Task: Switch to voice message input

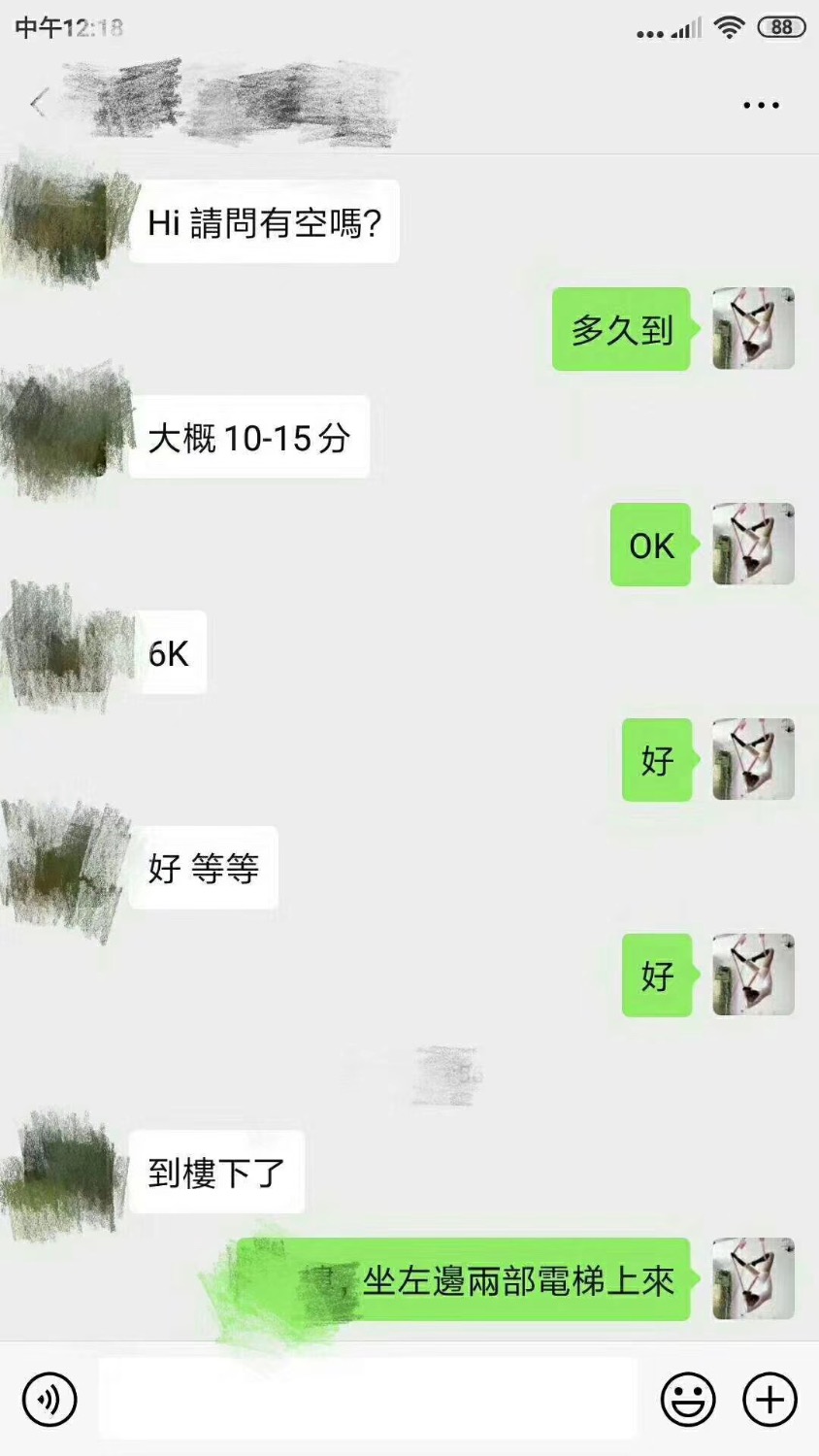Action: [x=49, y=1399]
